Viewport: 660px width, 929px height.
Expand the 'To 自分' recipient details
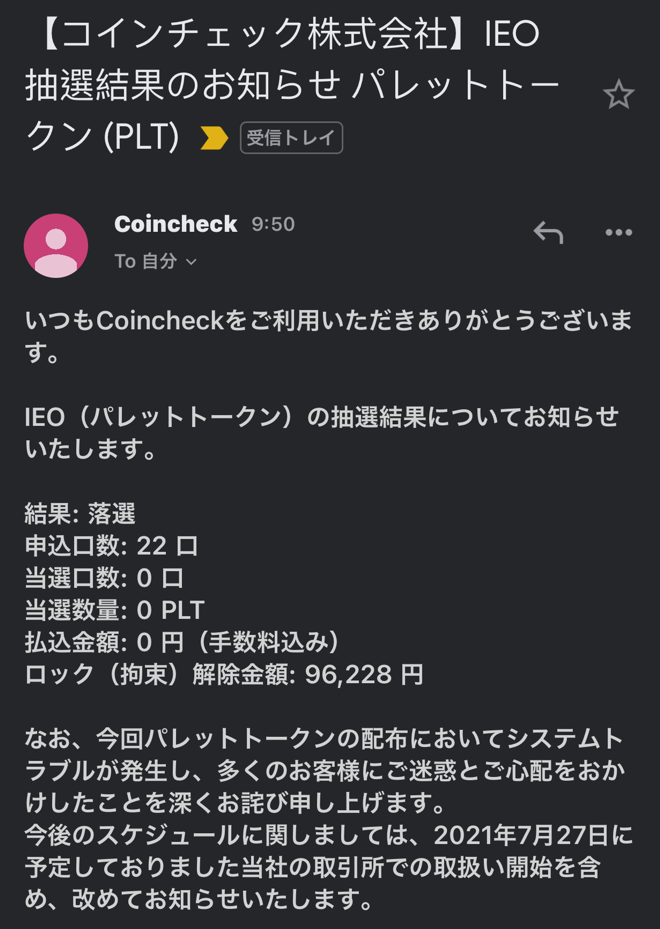pyautogui.click(x=156, y=261)
